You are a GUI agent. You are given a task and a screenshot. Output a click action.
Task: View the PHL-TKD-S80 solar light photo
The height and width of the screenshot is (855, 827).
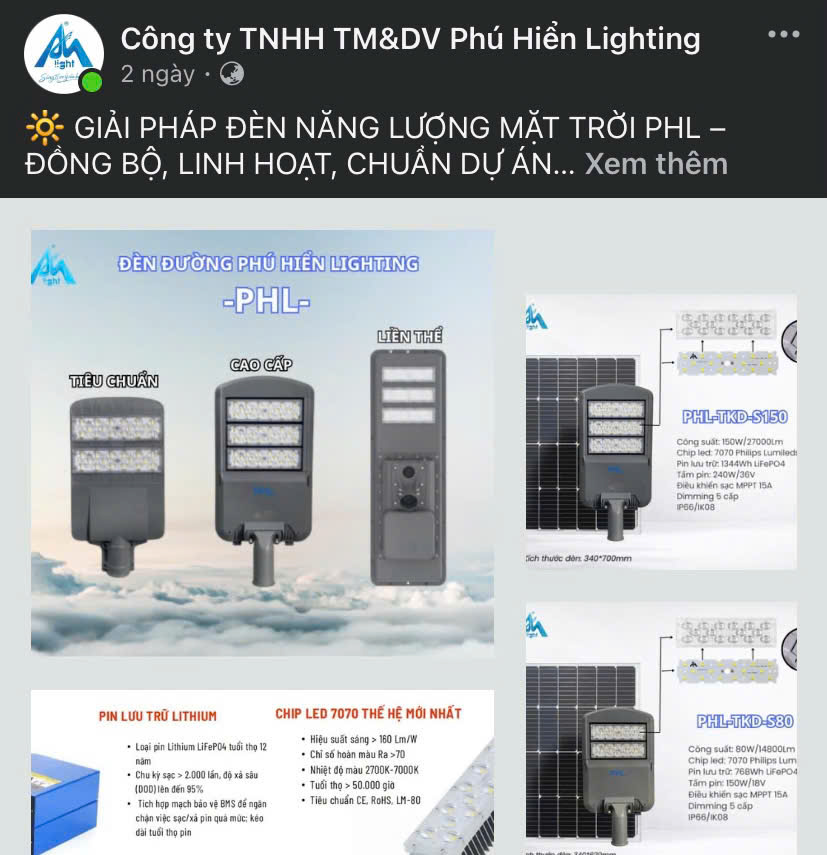tap(661, 728)
